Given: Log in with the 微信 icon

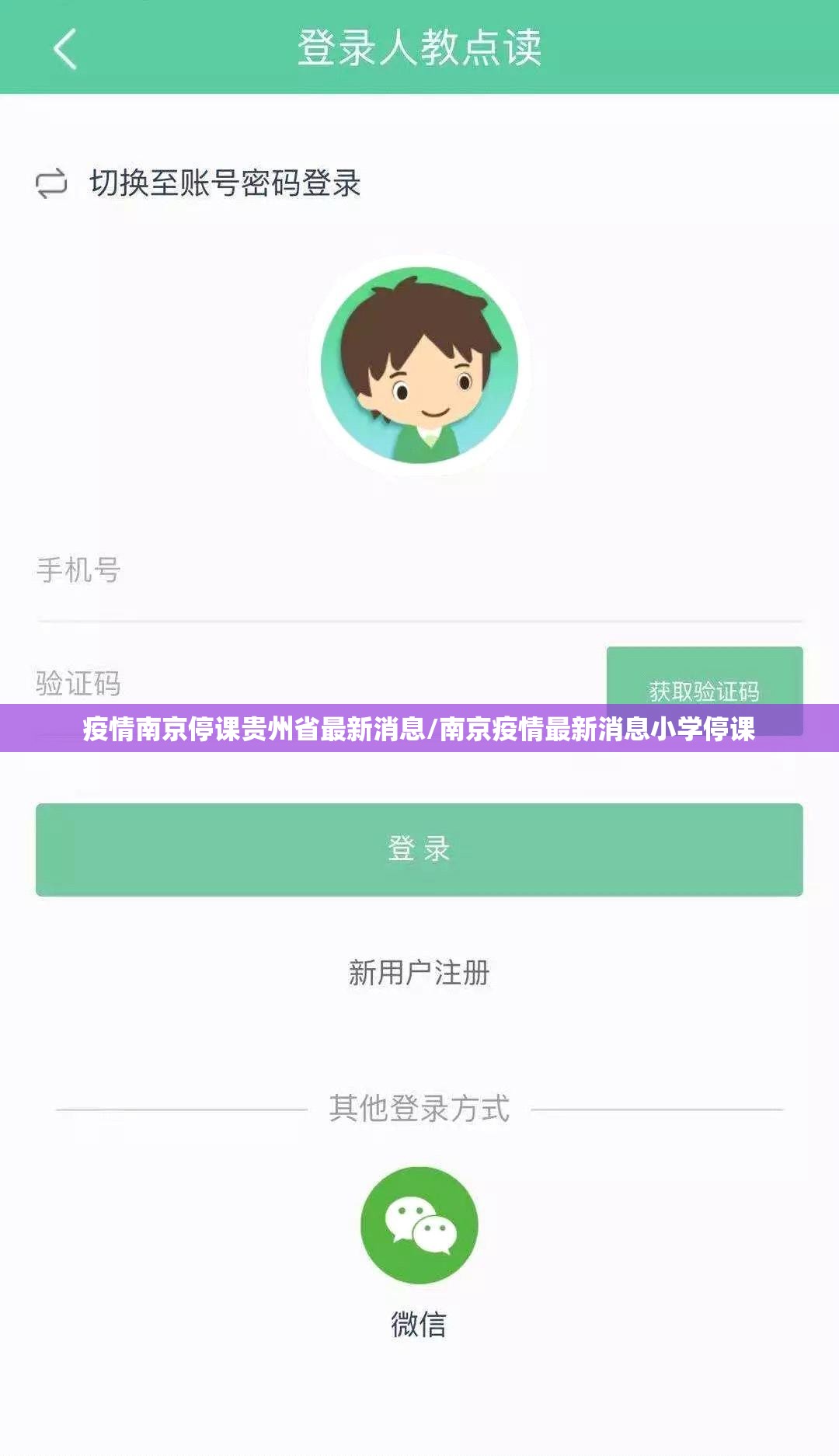Looking at the screenshot, I should (x=419, y=1225).
